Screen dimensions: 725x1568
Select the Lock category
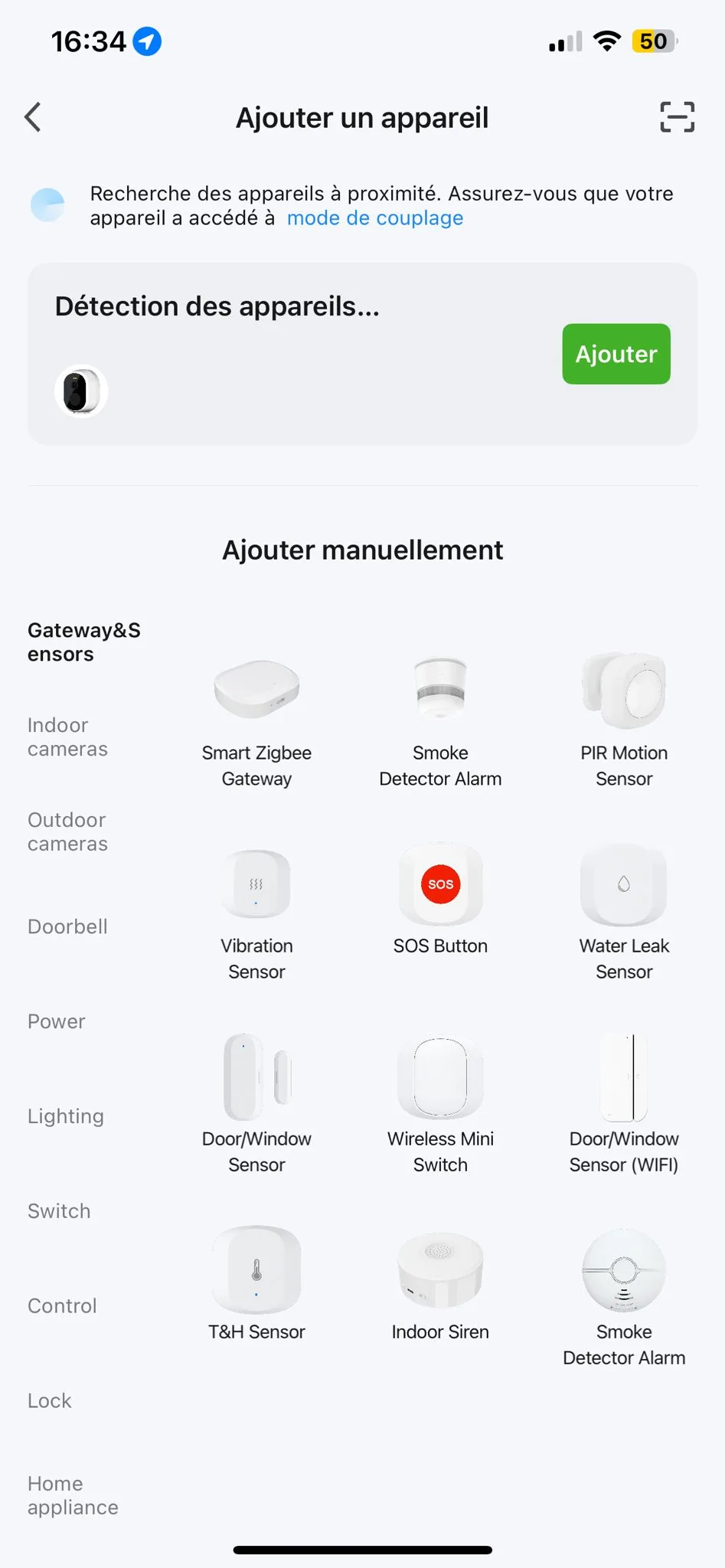click(x=50, y=1400)
